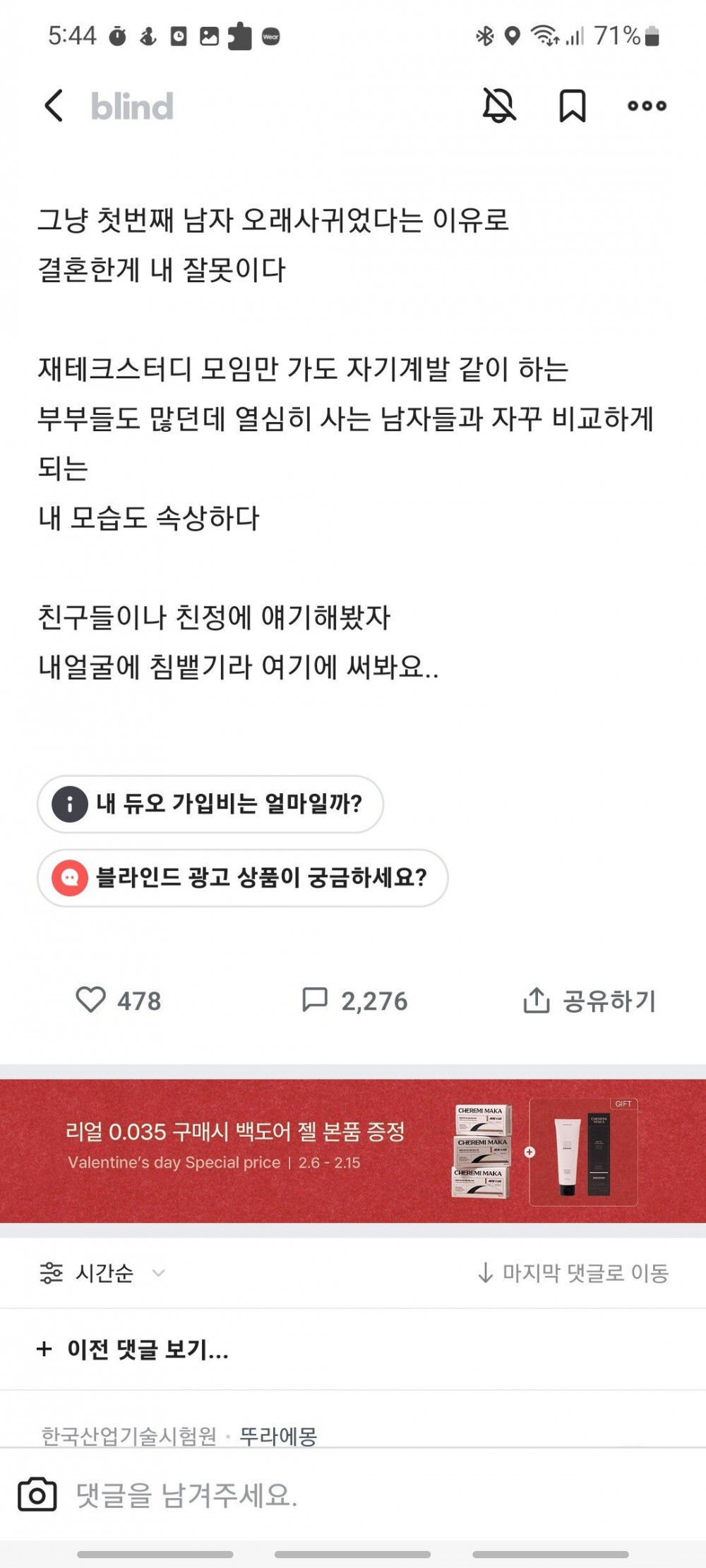This screenshot has height=1568, width=706.
Task: Bookmark this post
Action: tap(572, 106)
